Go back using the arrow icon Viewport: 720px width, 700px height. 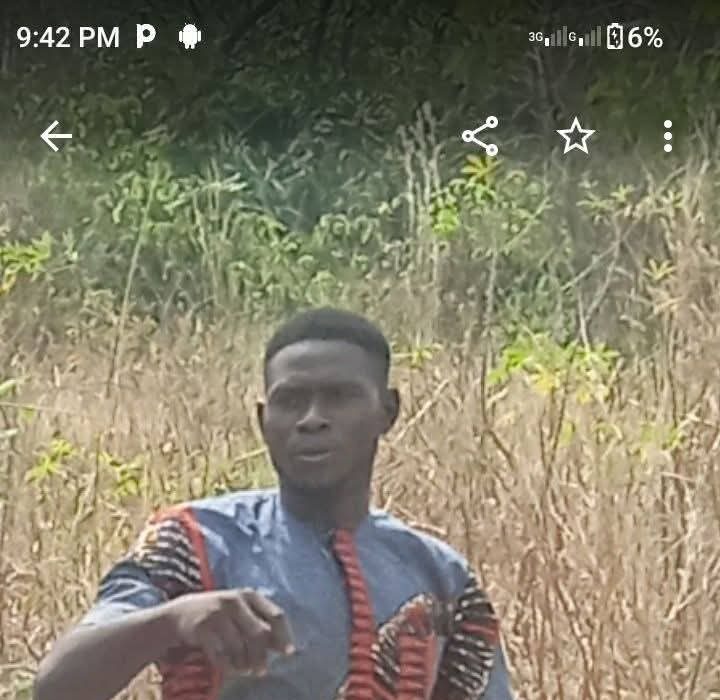(56, 136)
